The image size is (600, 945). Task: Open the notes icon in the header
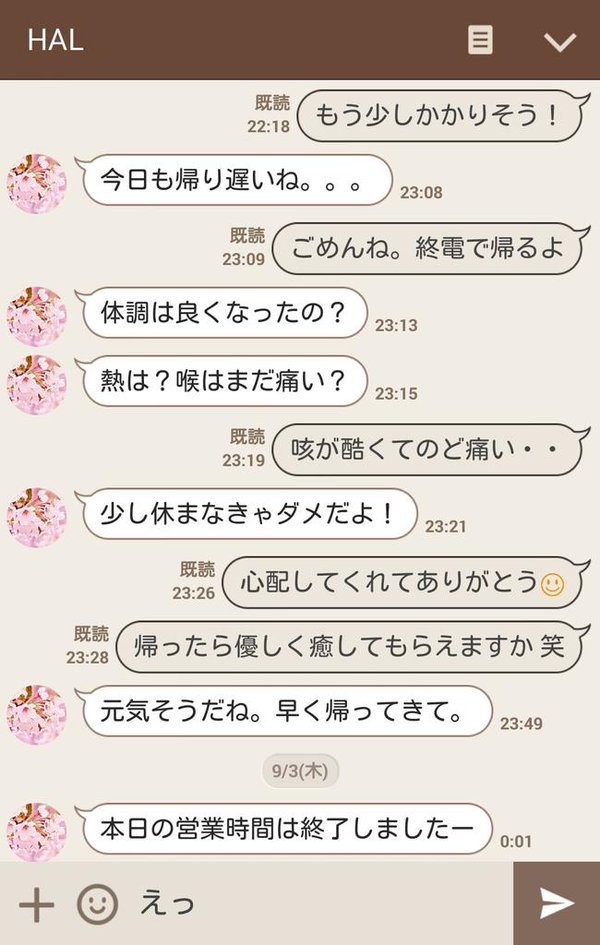coord(481,40)
